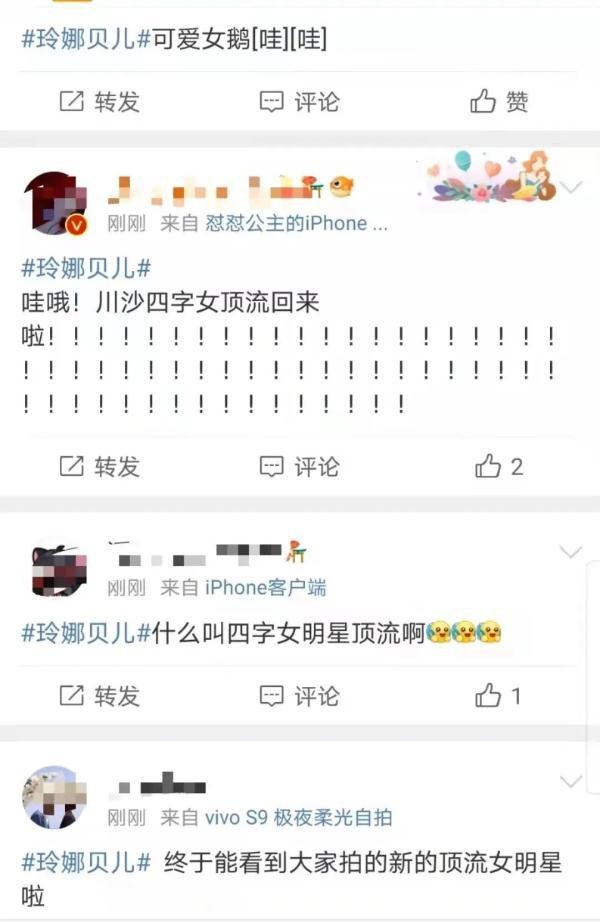The width and height of the screenshot is (600, 922).
Task: Repost the 川沙四字女顶流回来啦 post
Action: (x=99, y=466)
